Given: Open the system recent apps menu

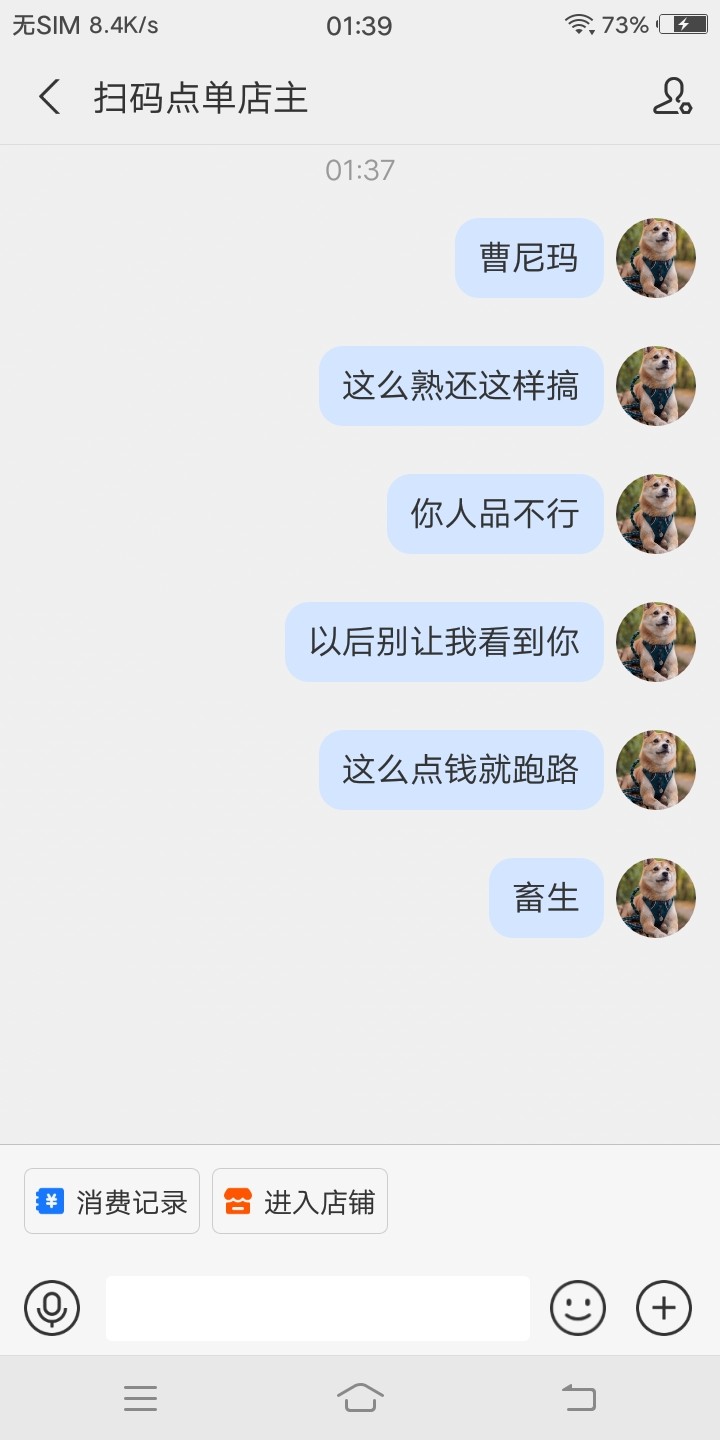Looking at the screenshot, I should [141, 1397].
